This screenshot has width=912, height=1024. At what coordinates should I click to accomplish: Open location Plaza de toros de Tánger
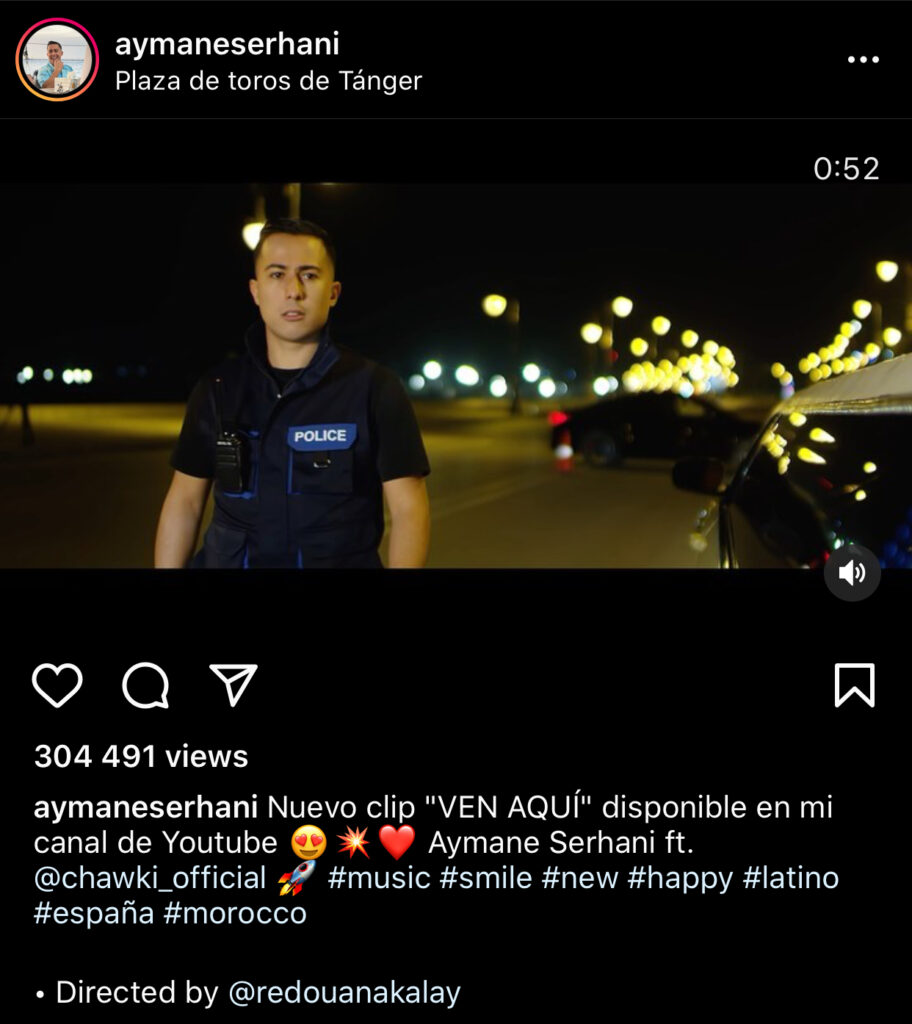click(268, 81)
